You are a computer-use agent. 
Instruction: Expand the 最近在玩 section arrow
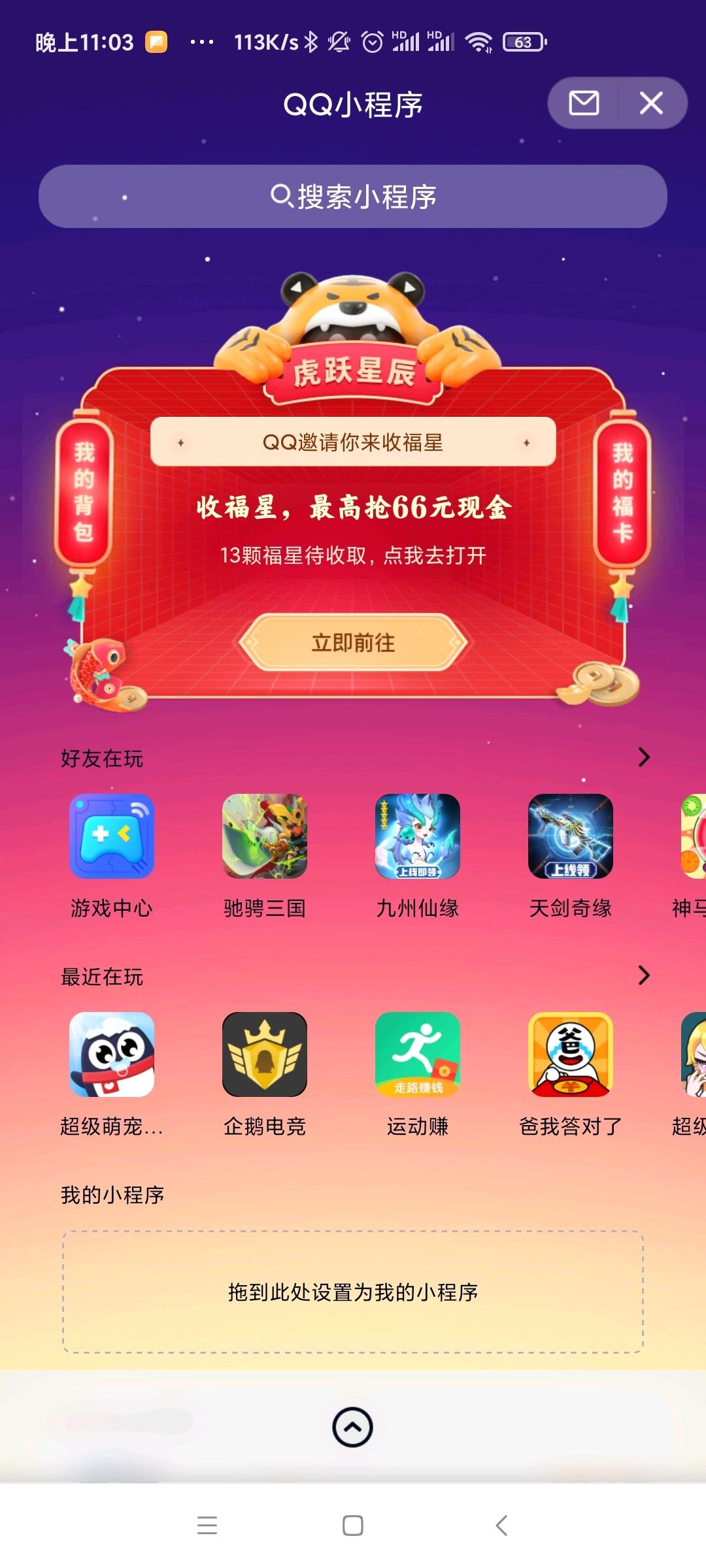coord(644,975)
